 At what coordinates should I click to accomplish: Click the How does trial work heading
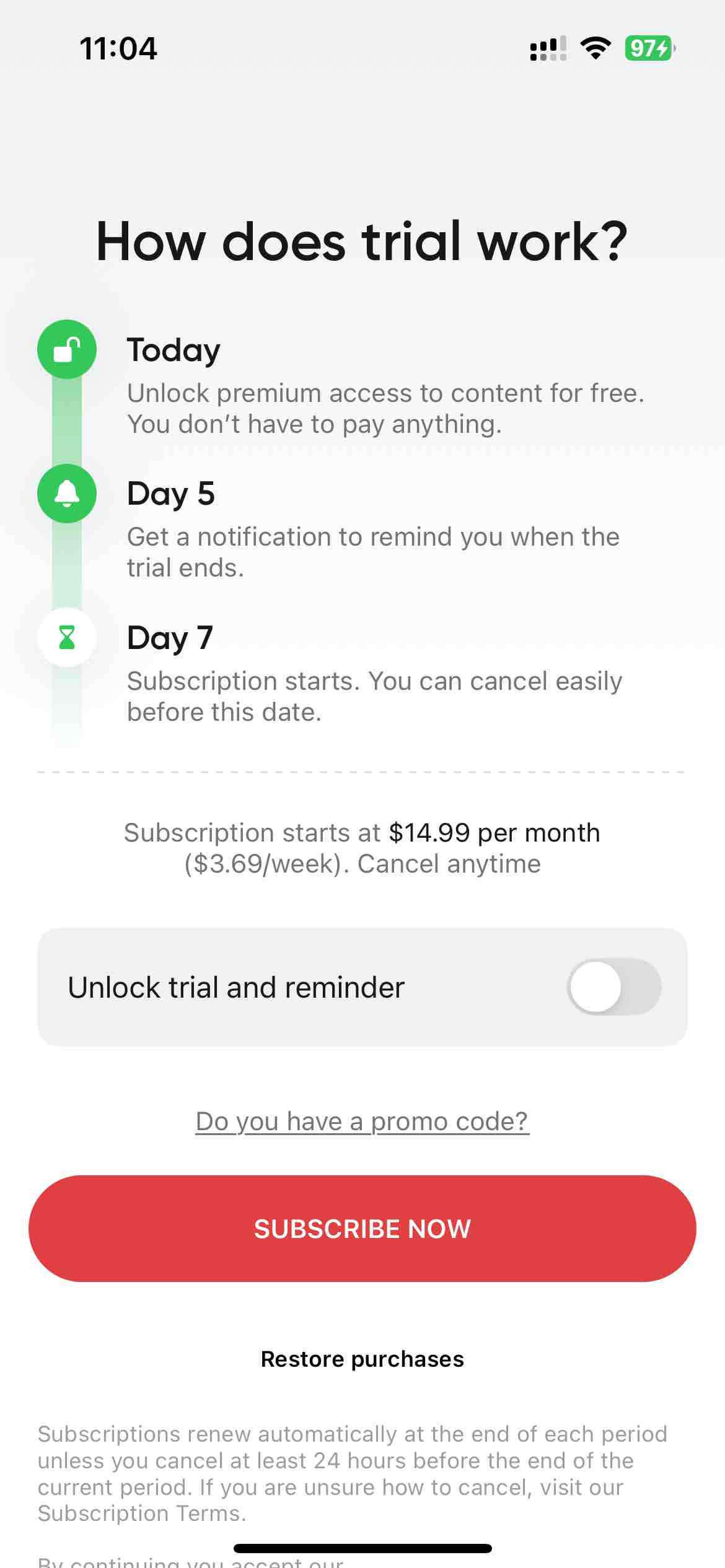click(362, 242)
